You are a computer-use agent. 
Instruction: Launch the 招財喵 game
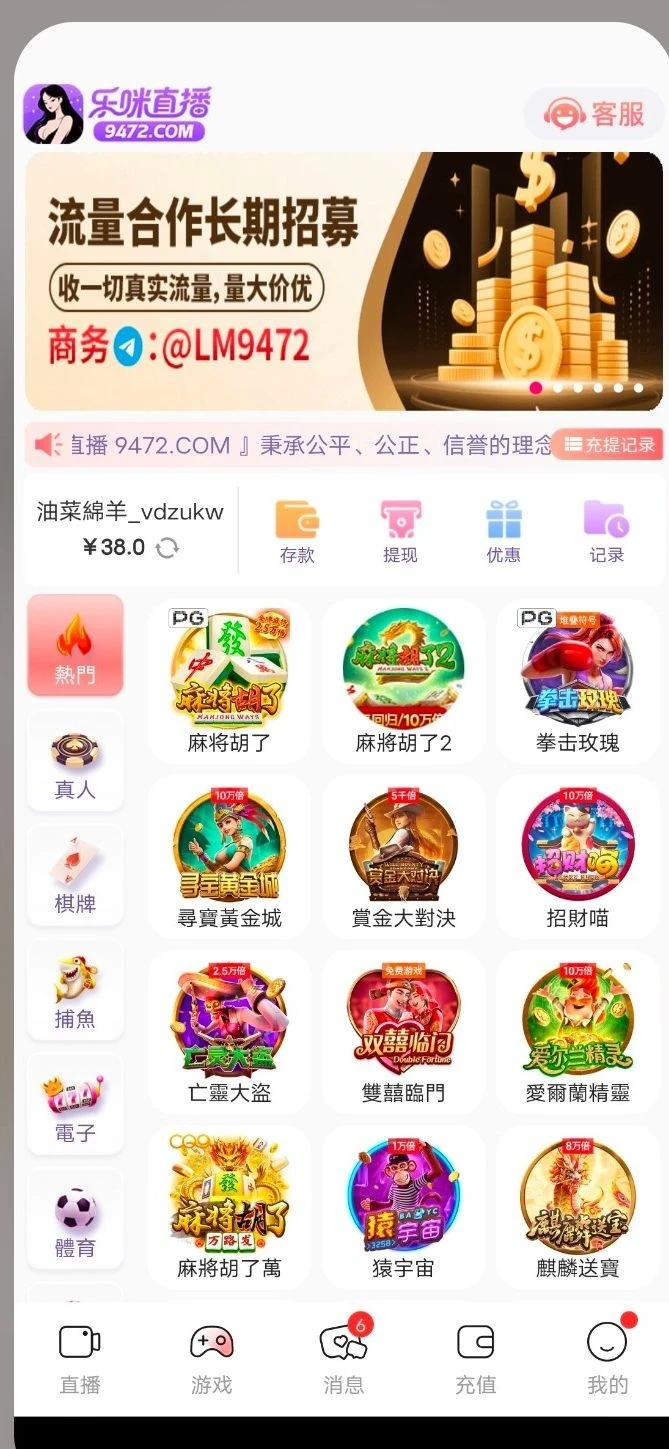click(578, 856)
